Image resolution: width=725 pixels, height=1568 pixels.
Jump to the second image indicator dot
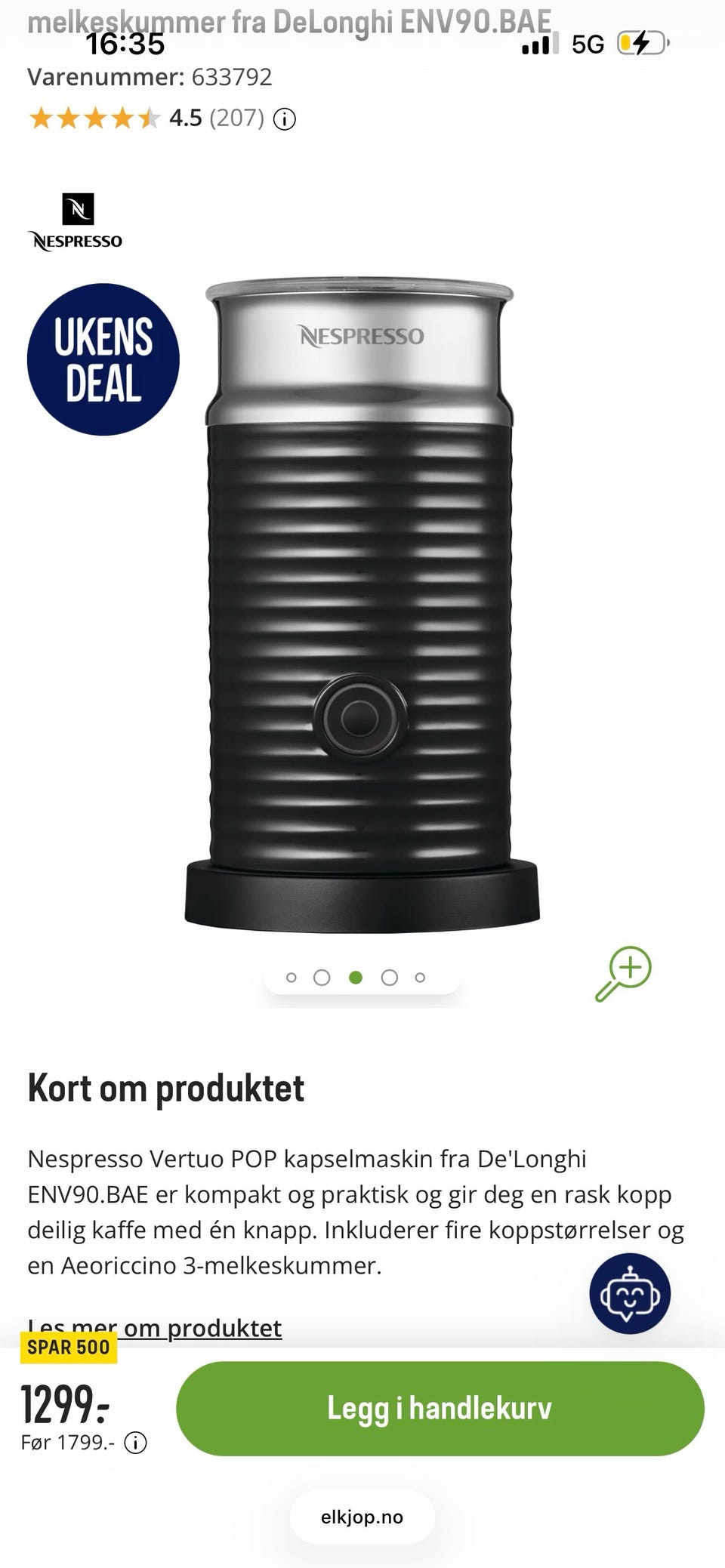click(322, 978)
